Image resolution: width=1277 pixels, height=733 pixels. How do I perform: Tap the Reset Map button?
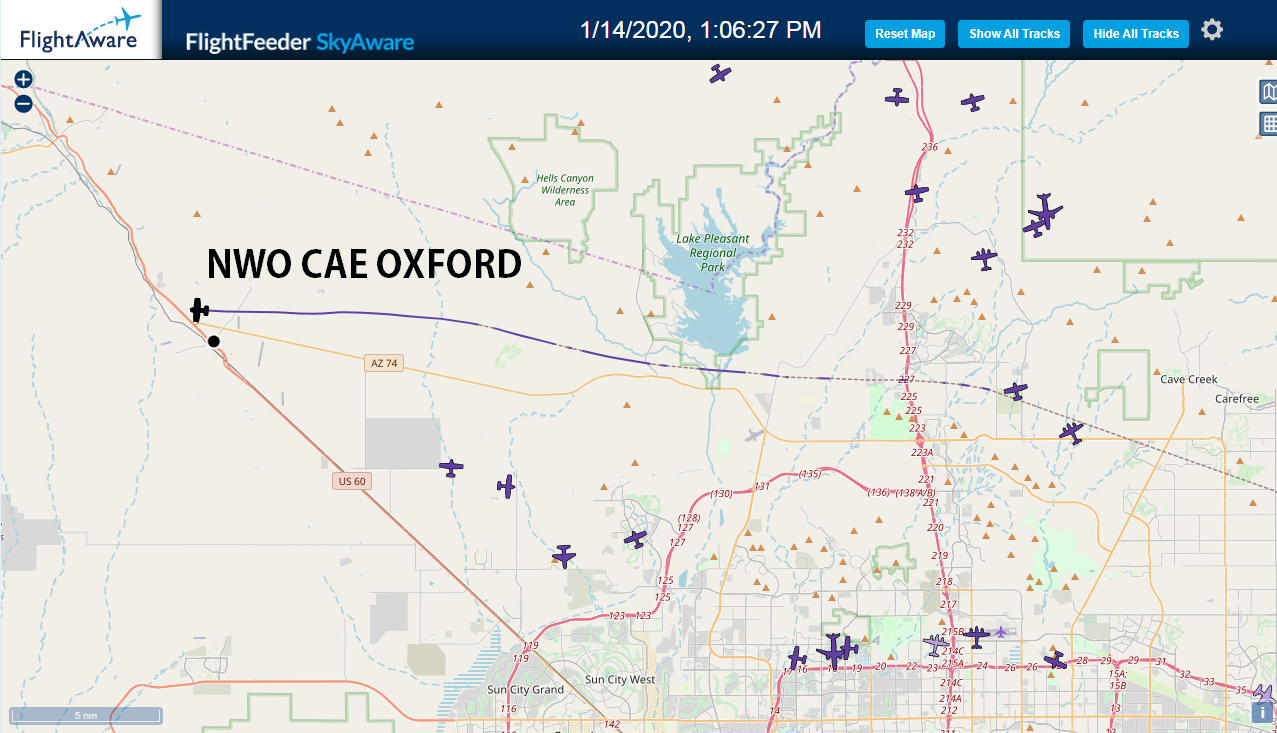click(x=905, y=34)
